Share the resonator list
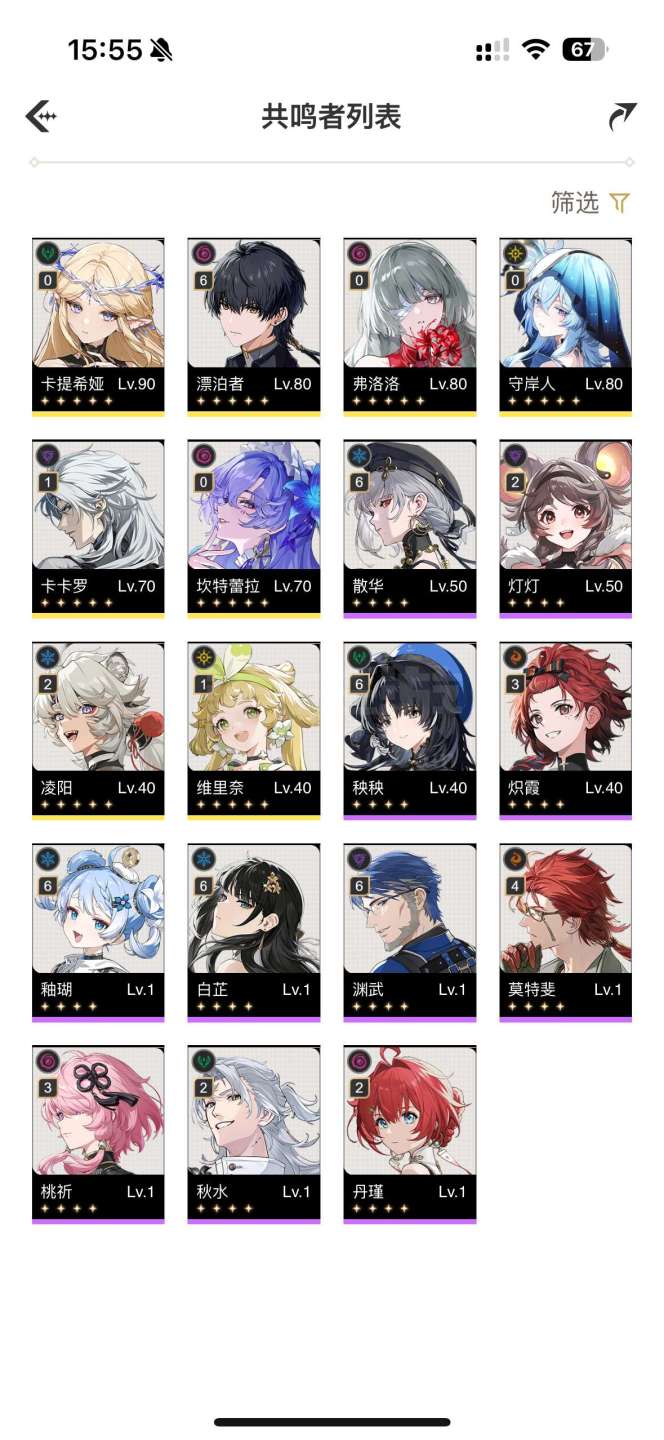The image size is (664, 1440). tap(622, 117)
